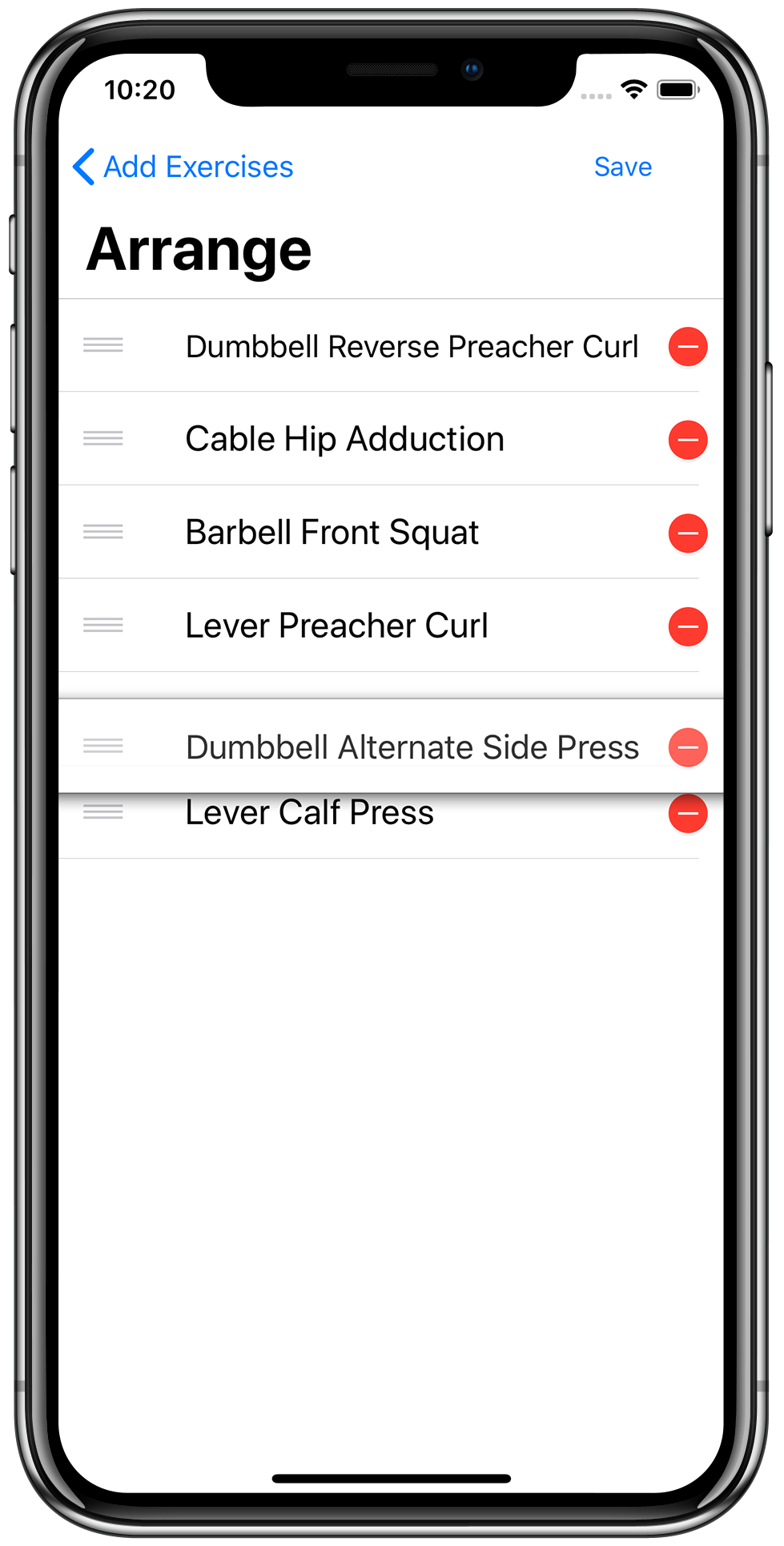784x1546 pixels.
Task: Go back to Add Exercises
Action: 183,167
